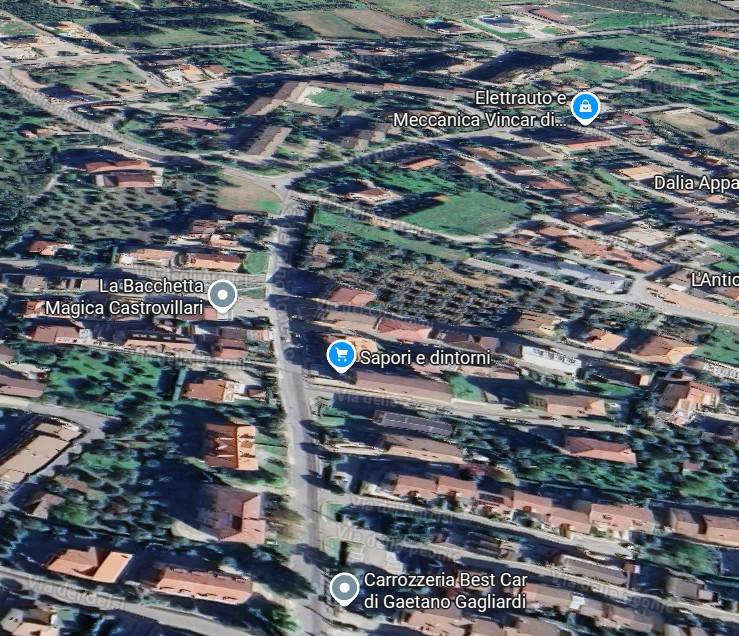The height and width of the screenshot is (636, 739).
Task: Open the Sapori e dintorni shop marker
Action: pyautogui.click(x=341, y=355)
